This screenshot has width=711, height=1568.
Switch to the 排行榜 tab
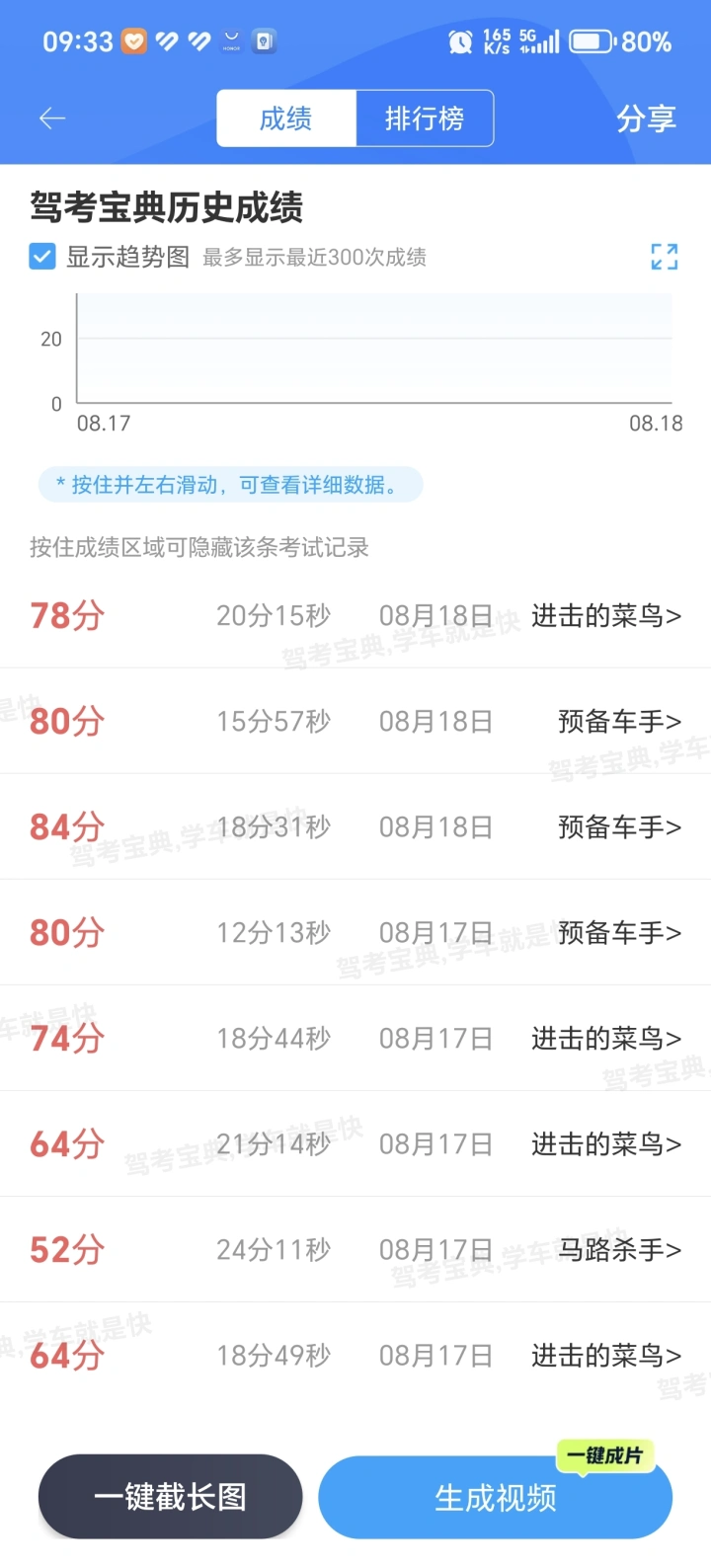click(x=425, y=118)
